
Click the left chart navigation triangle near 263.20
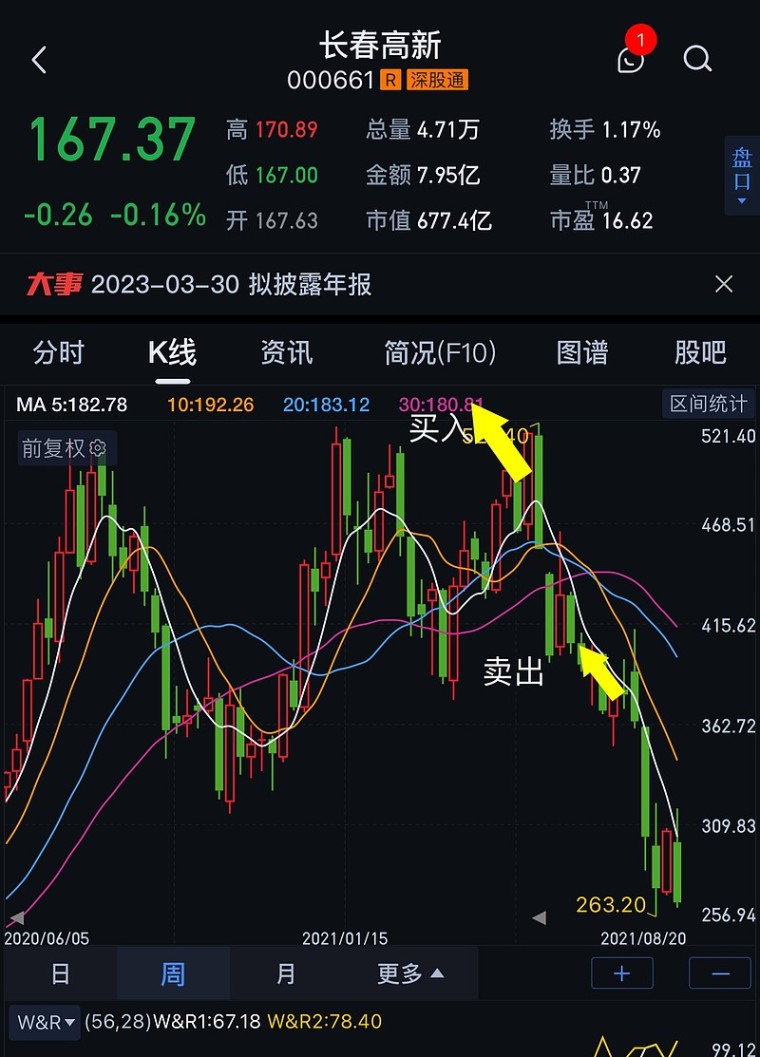pos(540,917)
